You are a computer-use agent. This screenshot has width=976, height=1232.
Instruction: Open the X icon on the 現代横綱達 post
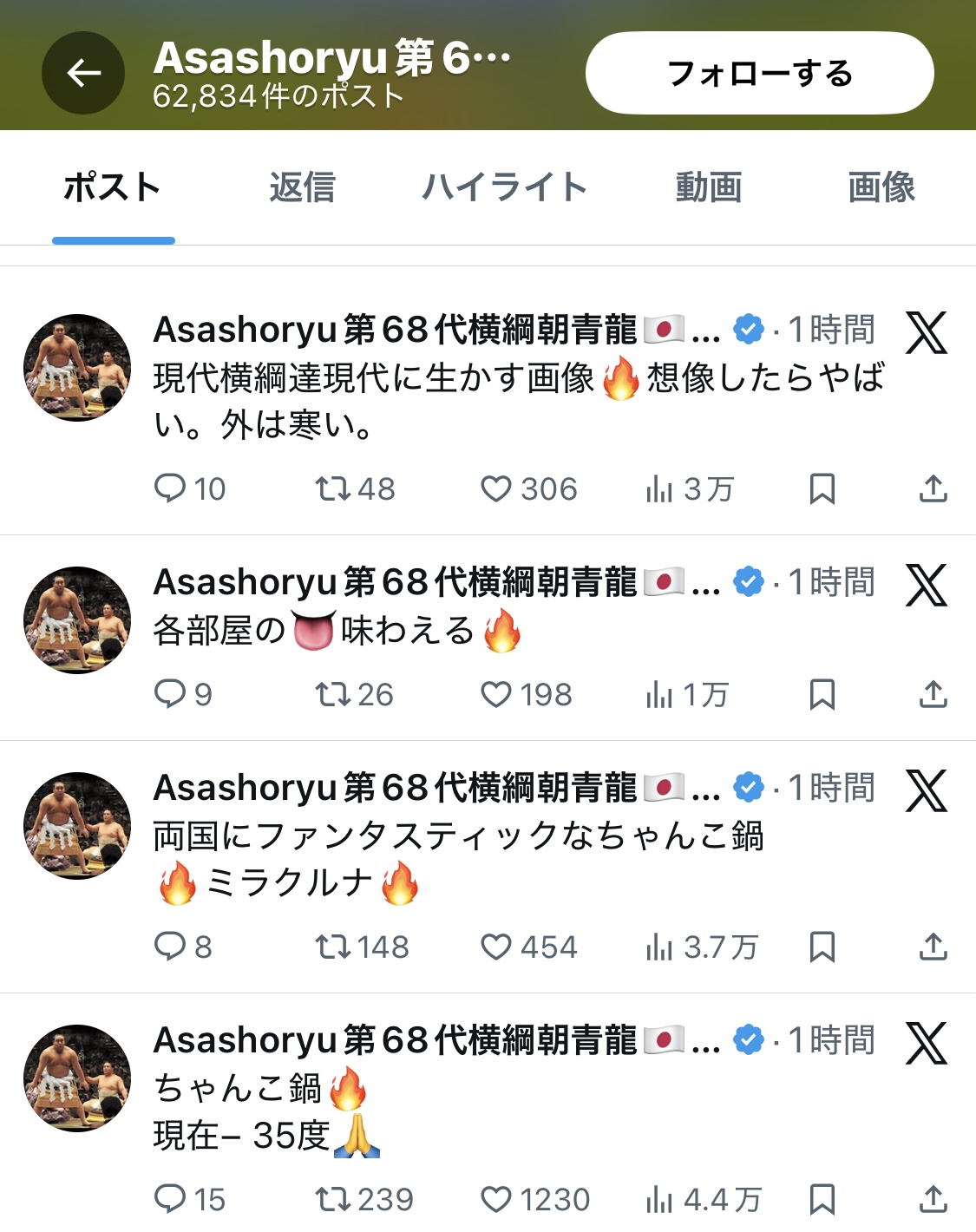click(926, 332)
